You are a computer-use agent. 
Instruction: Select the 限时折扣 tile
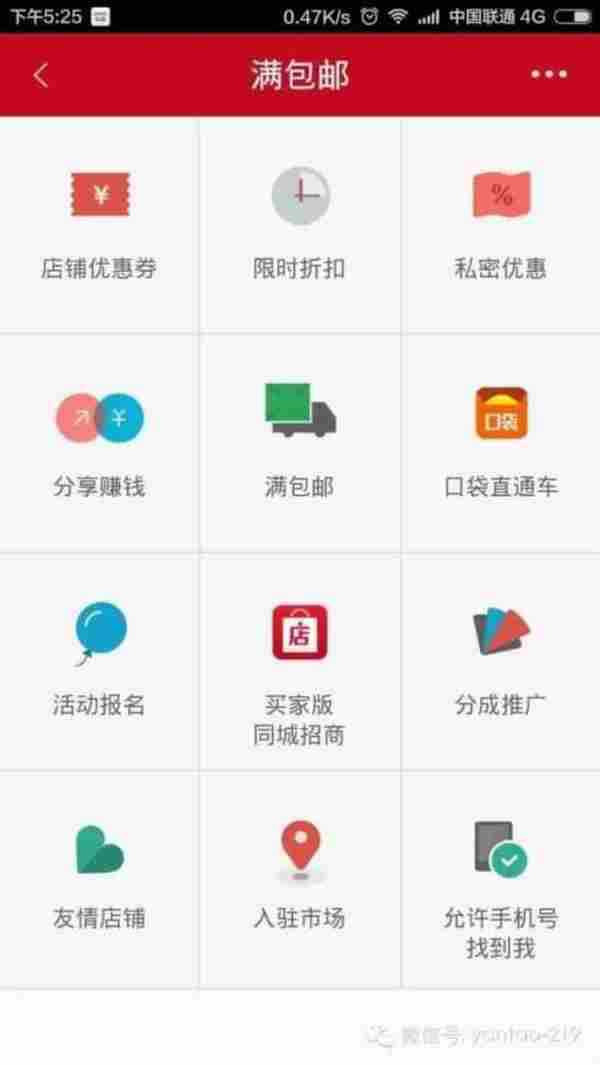click(300, 225)
